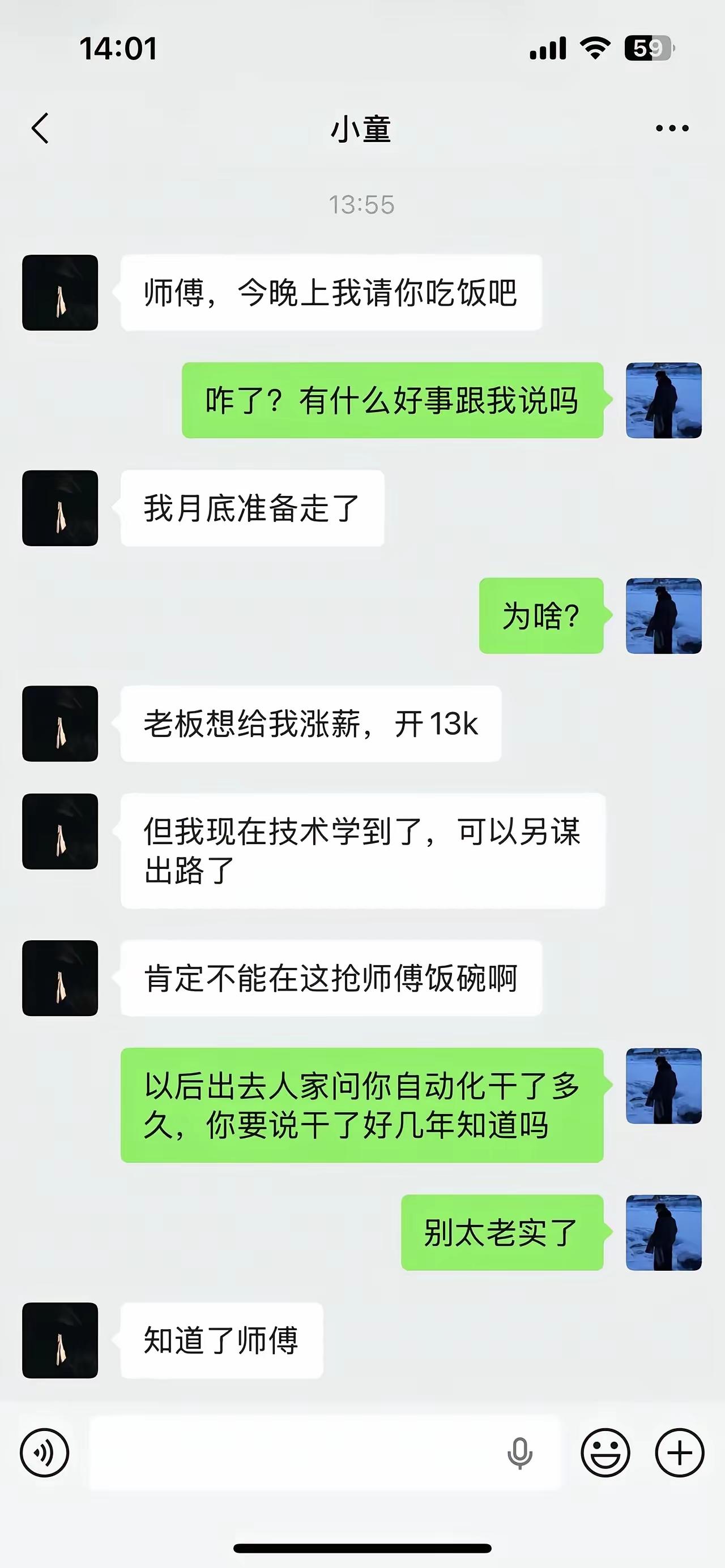This screenshot has width=725, height=1568.
Task: Tap the back chevron to leave chat
Action: tap(40, 128)
